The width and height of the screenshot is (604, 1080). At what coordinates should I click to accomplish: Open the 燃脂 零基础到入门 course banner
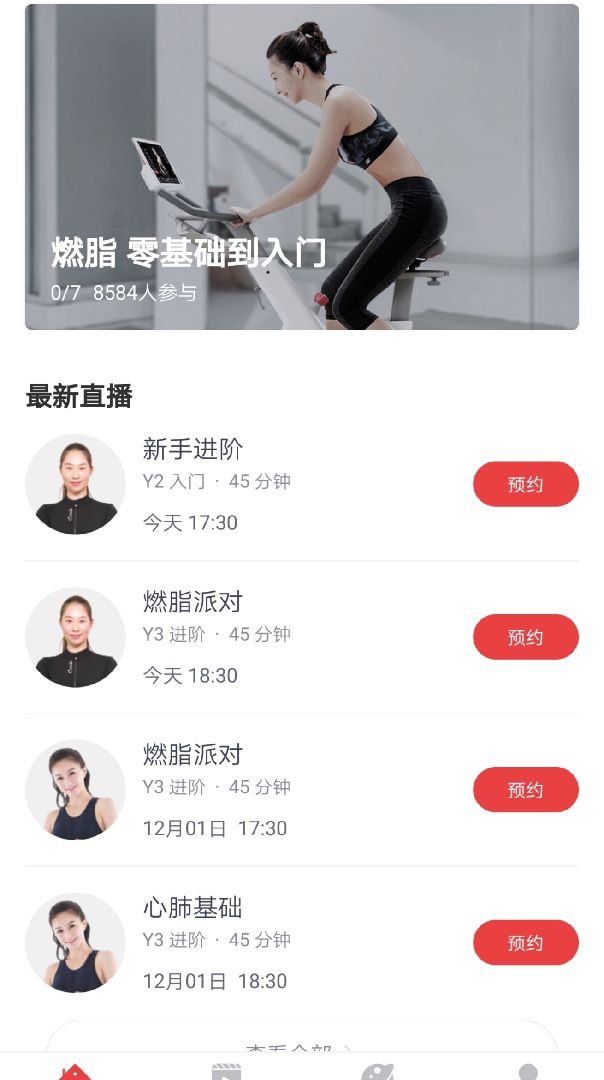[x=302, y=167]
